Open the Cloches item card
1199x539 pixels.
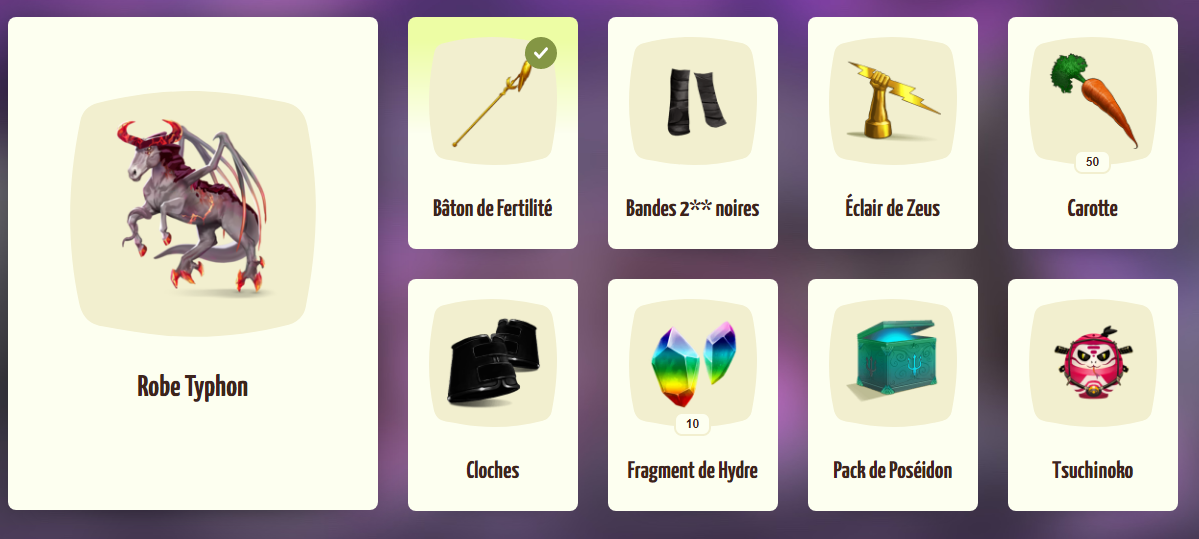tap(492, 394)
